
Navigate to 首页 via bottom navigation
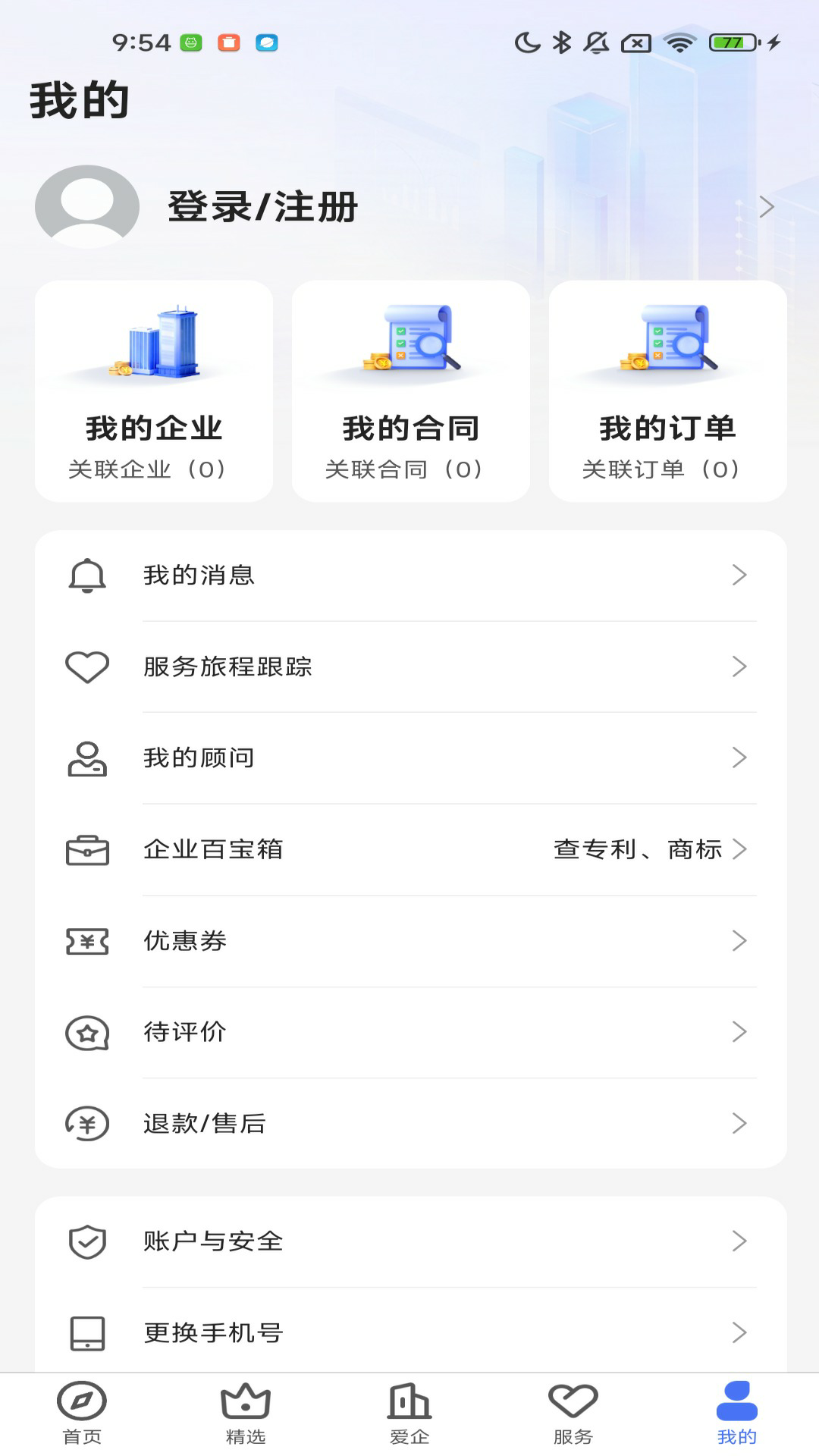81,1414
